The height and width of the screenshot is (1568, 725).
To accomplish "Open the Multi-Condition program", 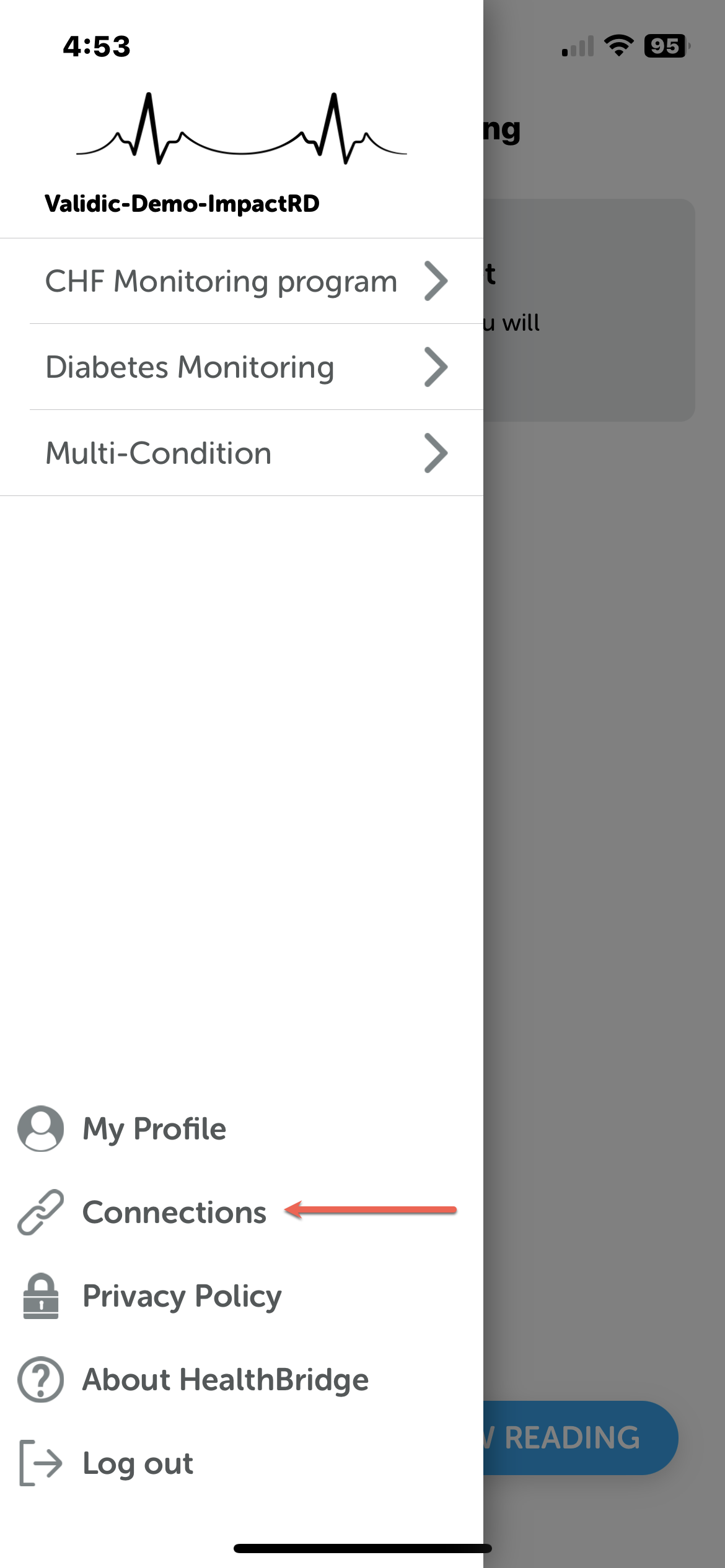I will tap(242, 453).
